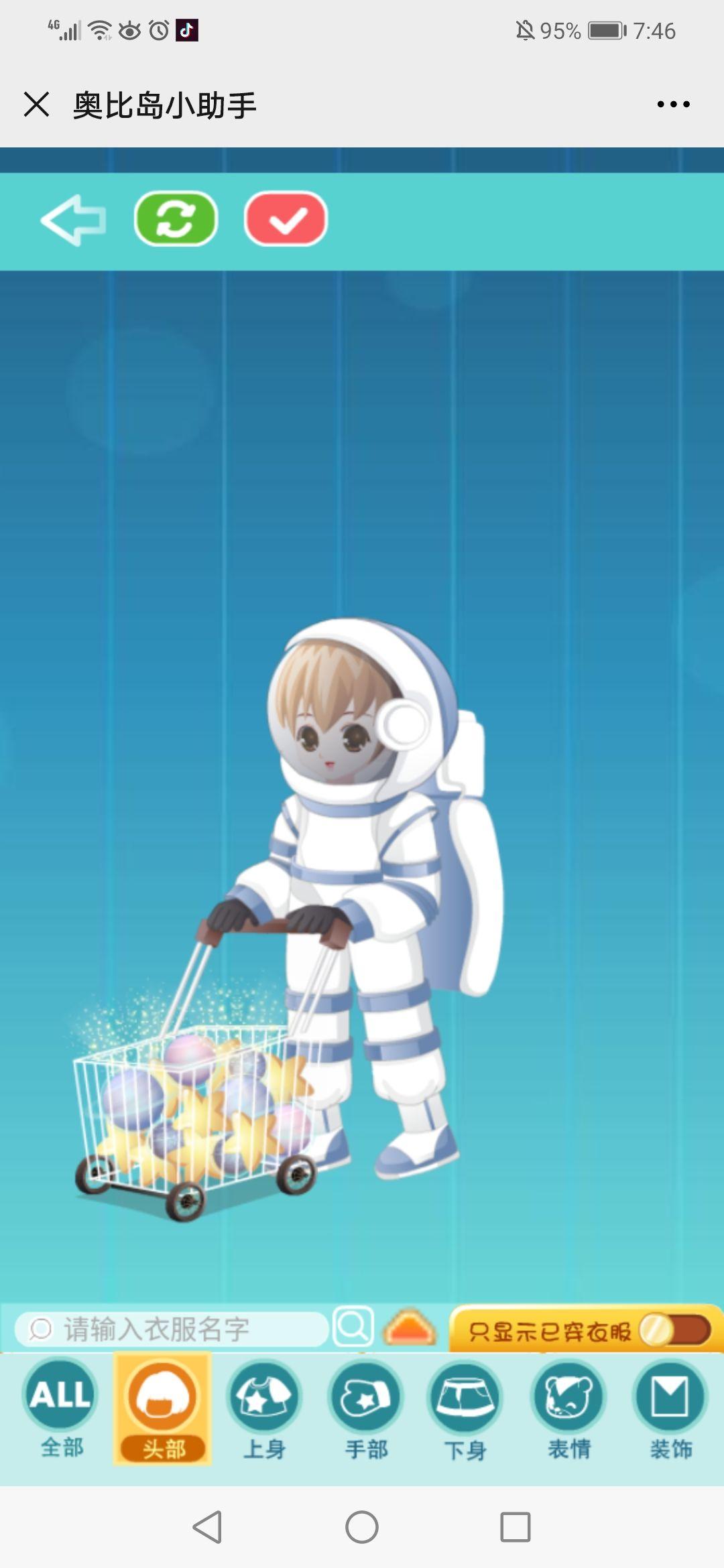Tap the green refresh button
The height and width of the screenshot is (1568, 724).
click(x=176, y=219)
